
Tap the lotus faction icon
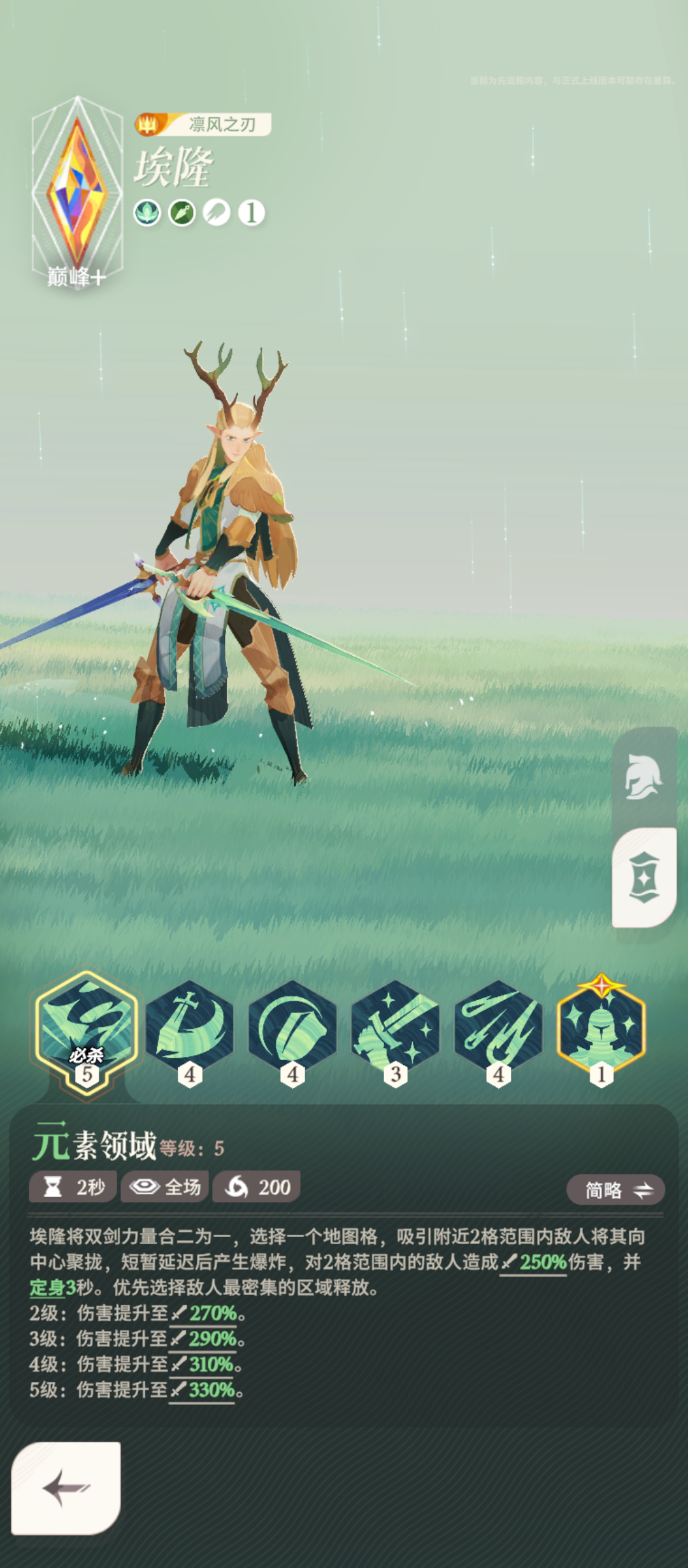click(x=147, y=212)
